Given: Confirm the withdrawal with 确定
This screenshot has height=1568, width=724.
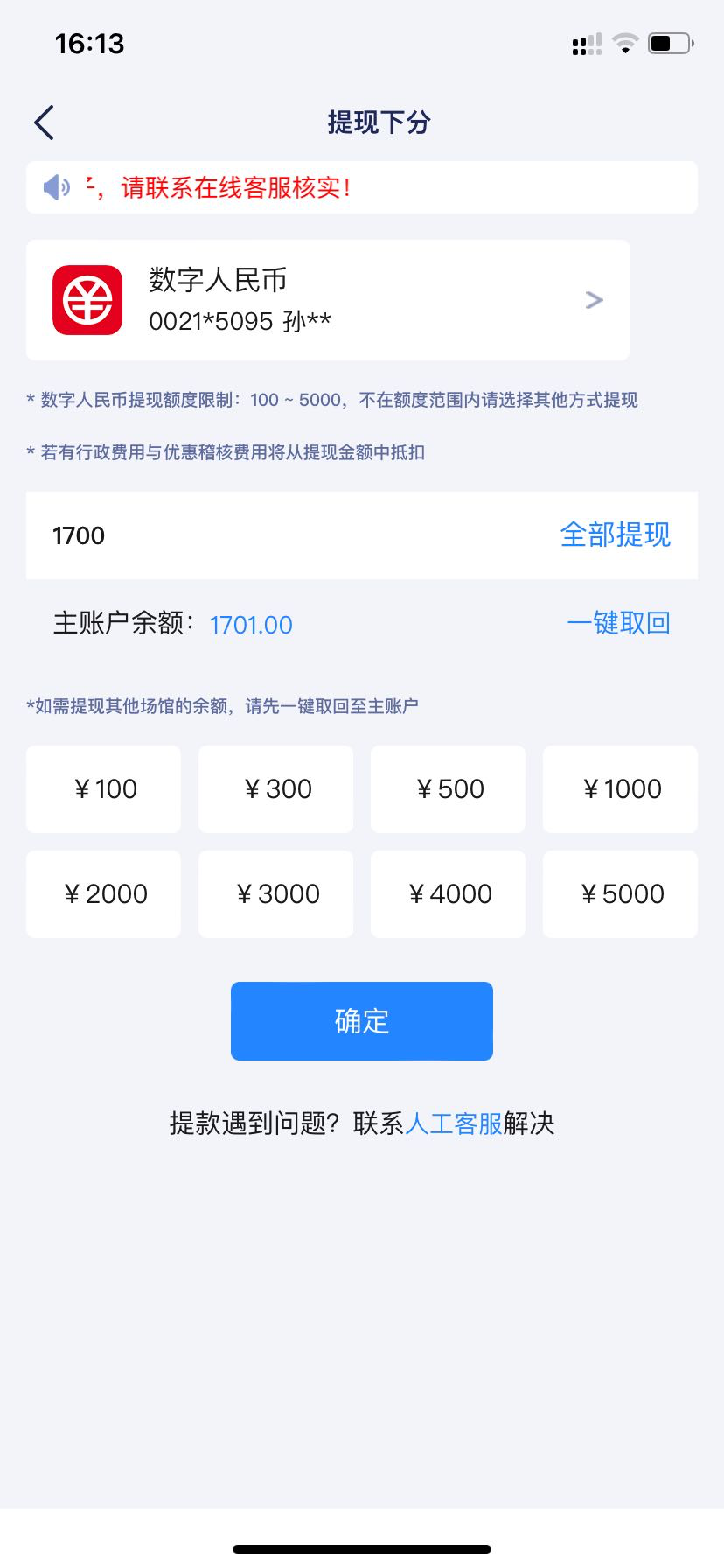Looking at the screenshot, I should click(x=361, y=1021).
